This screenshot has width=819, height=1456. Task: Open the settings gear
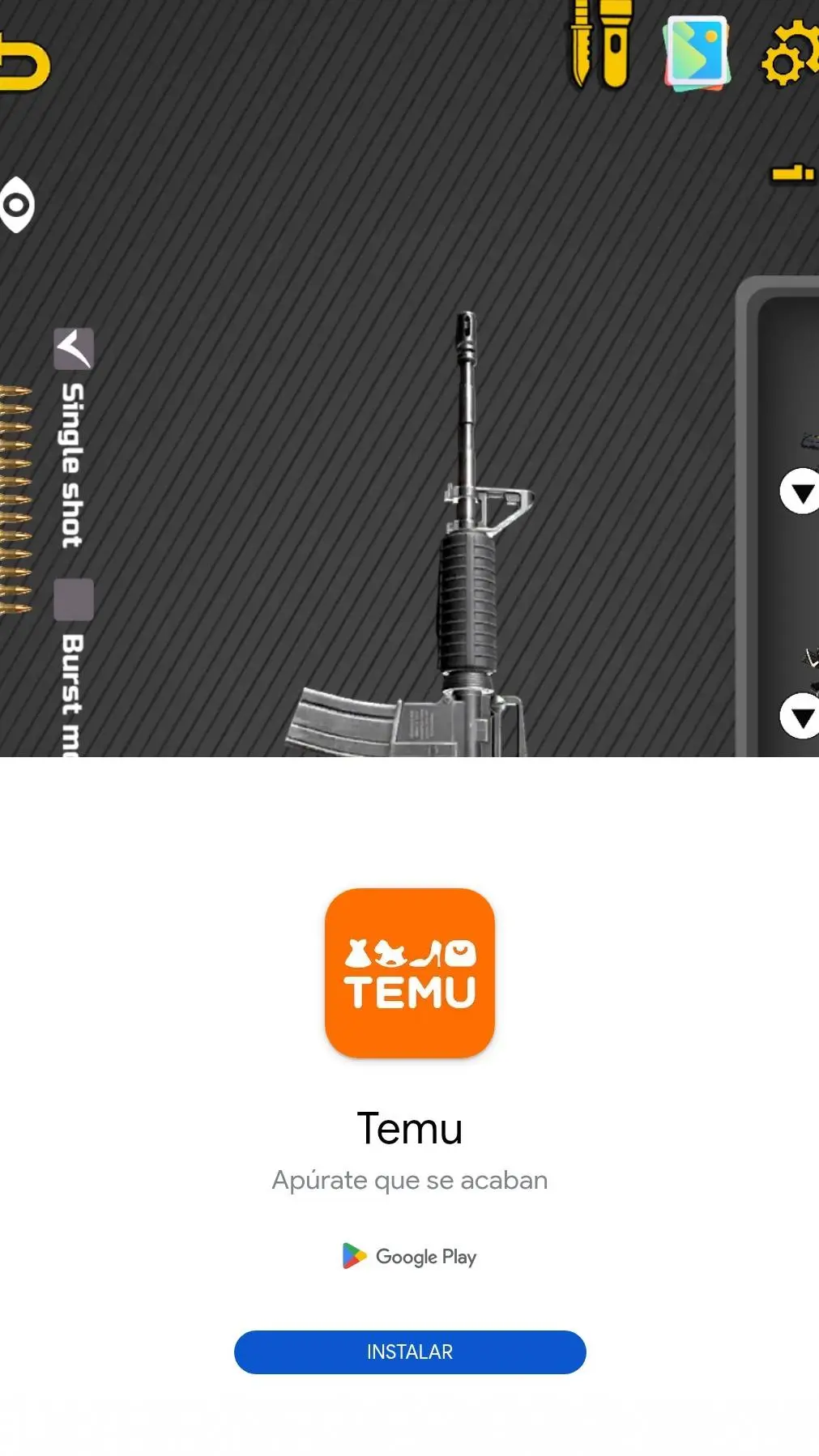[x=789, y=53]
